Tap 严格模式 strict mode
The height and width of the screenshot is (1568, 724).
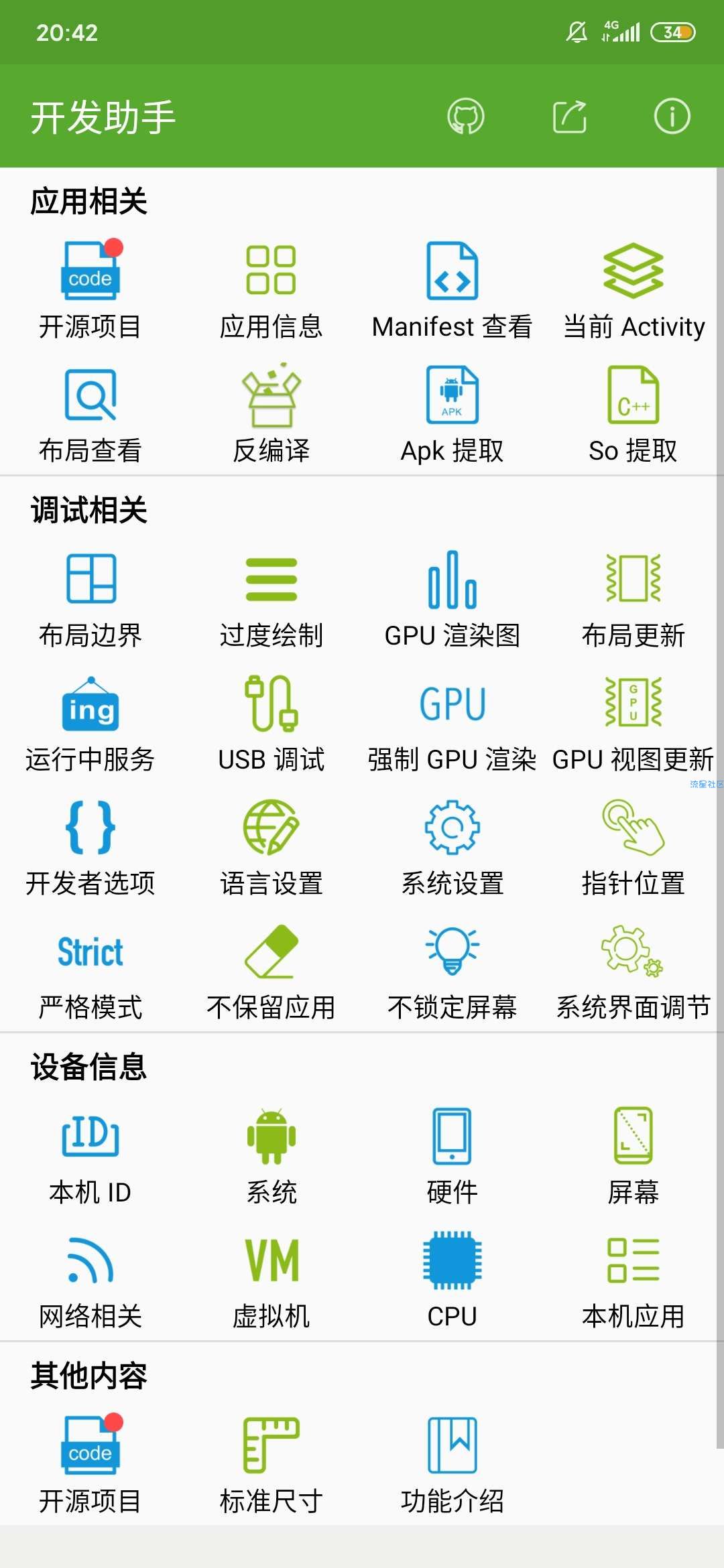tap(90, 972)
